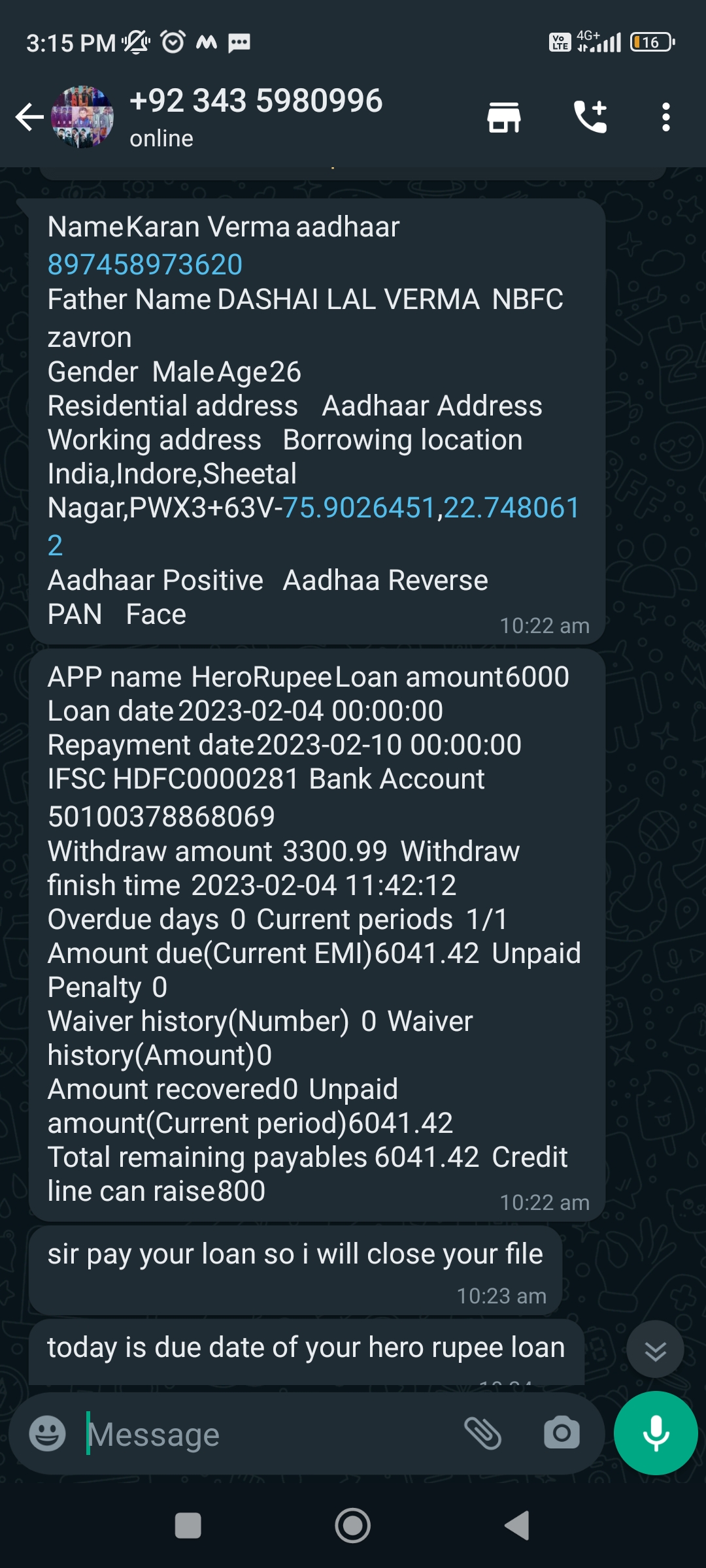Open the camera to send a photo
This screenshot has width=706, height=1568.
point(562,1433)
